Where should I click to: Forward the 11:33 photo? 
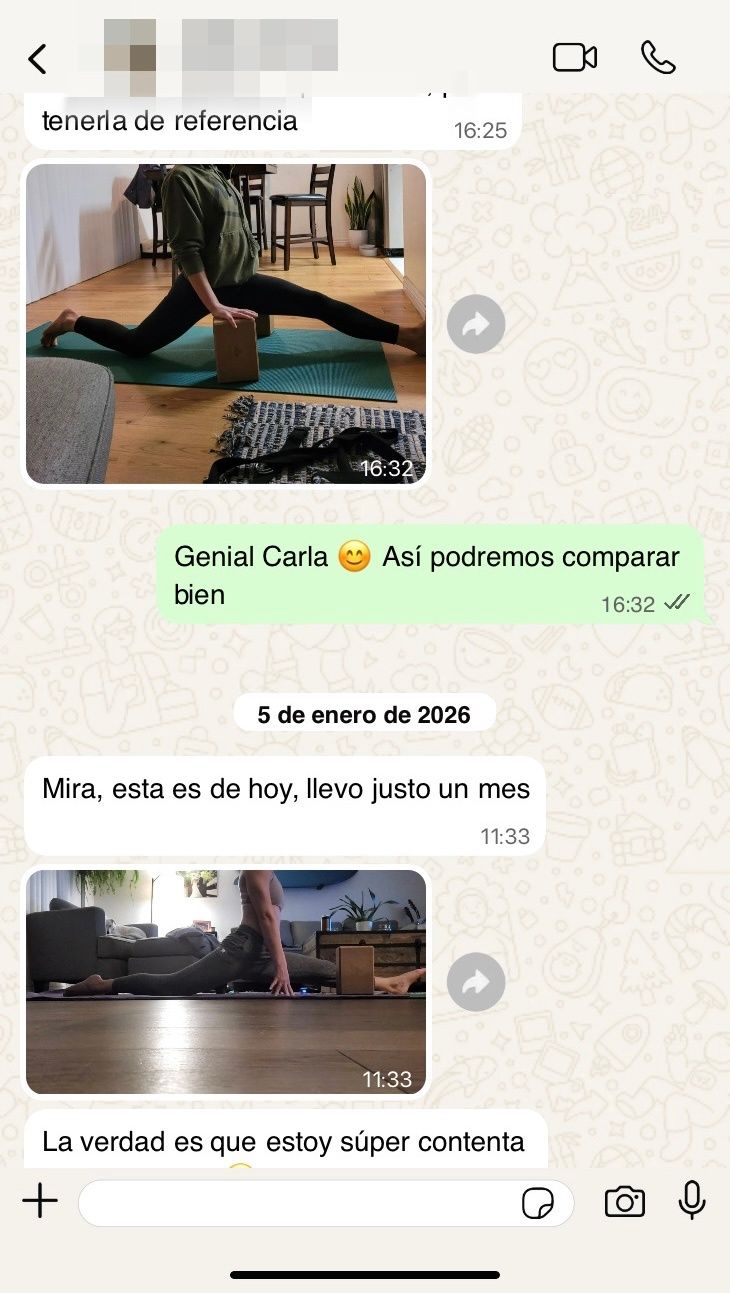[475, 982]
